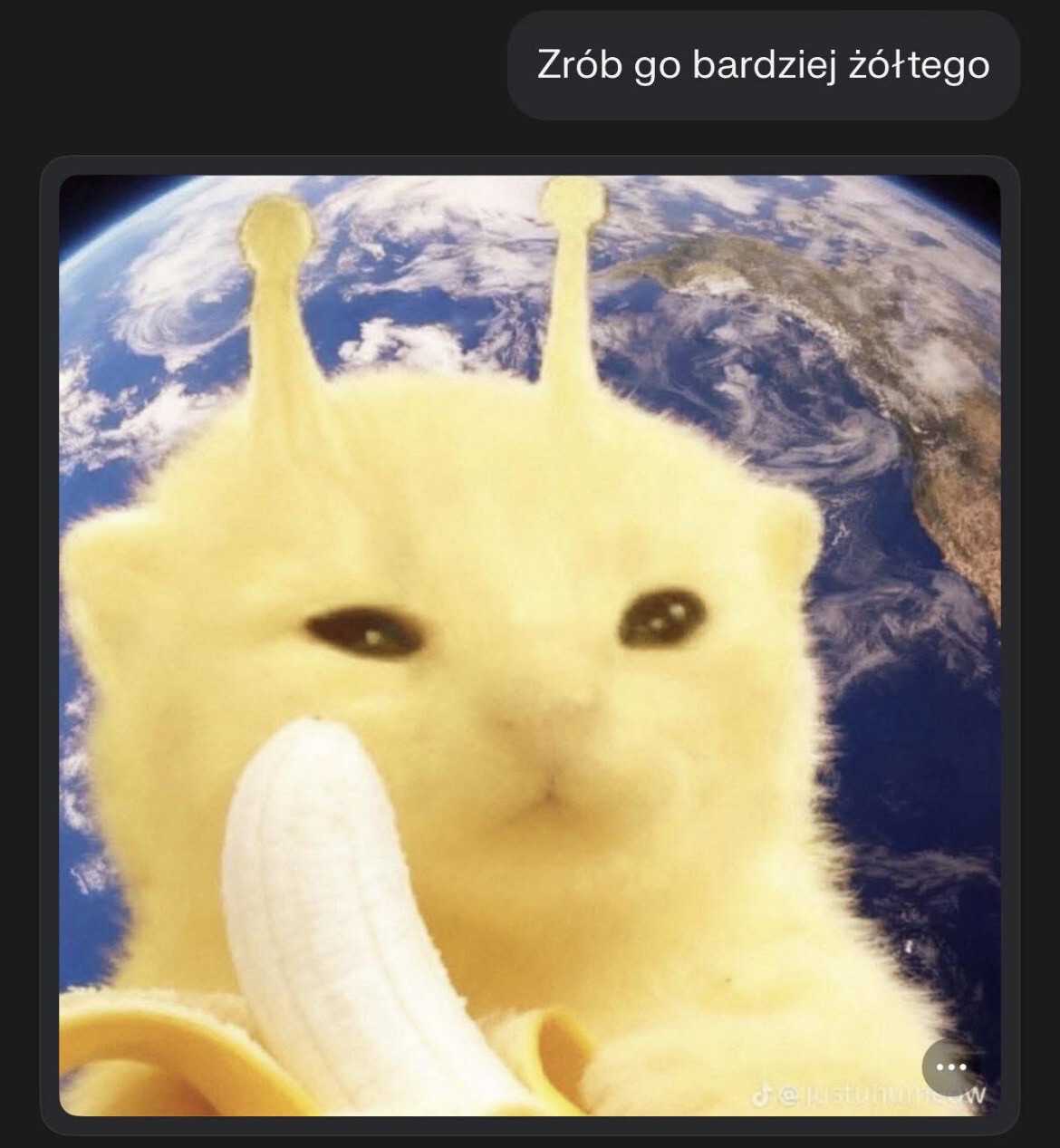
Task: Open the generated yellow cat image
Action: pos(530,634)
